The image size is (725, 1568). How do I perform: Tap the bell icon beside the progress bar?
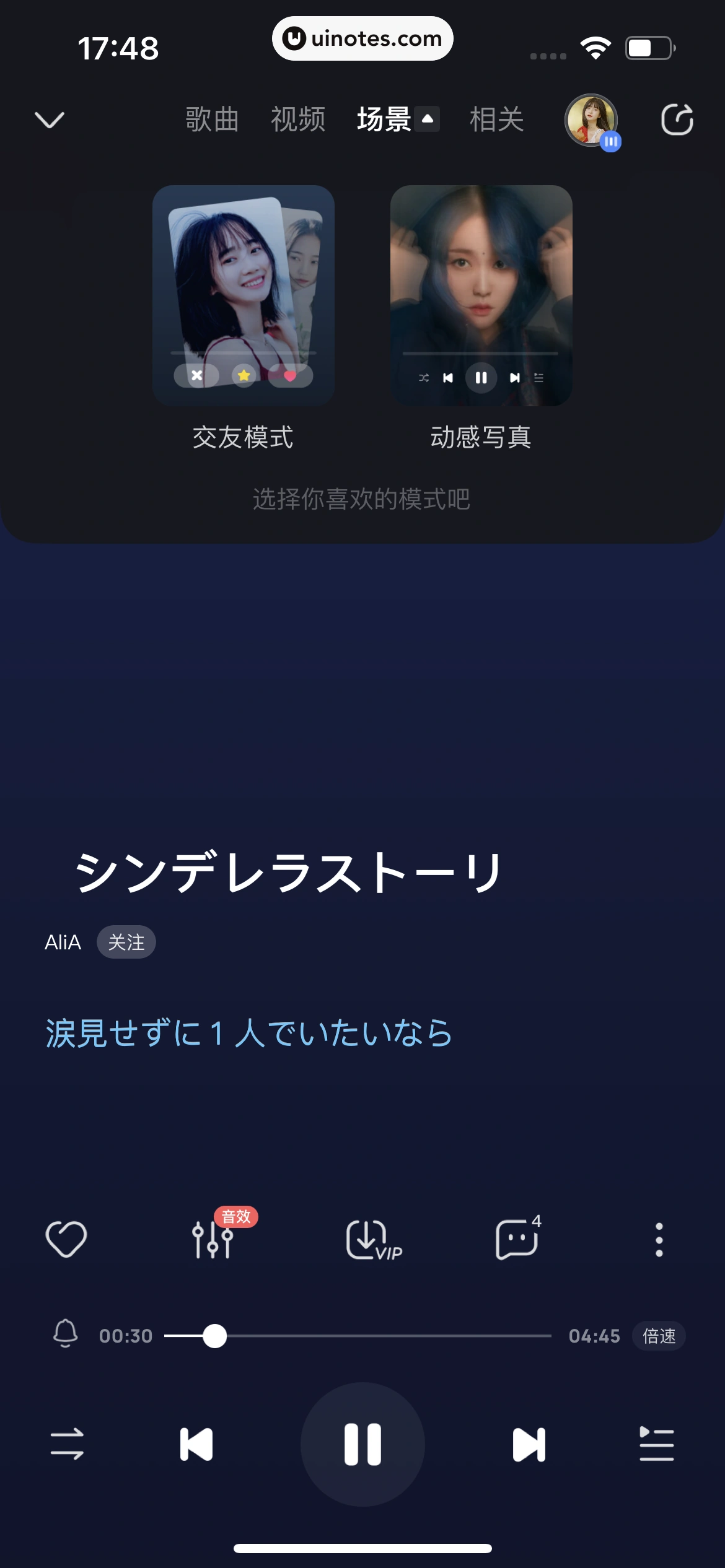pyautogui.click(x=65, y=1335)
